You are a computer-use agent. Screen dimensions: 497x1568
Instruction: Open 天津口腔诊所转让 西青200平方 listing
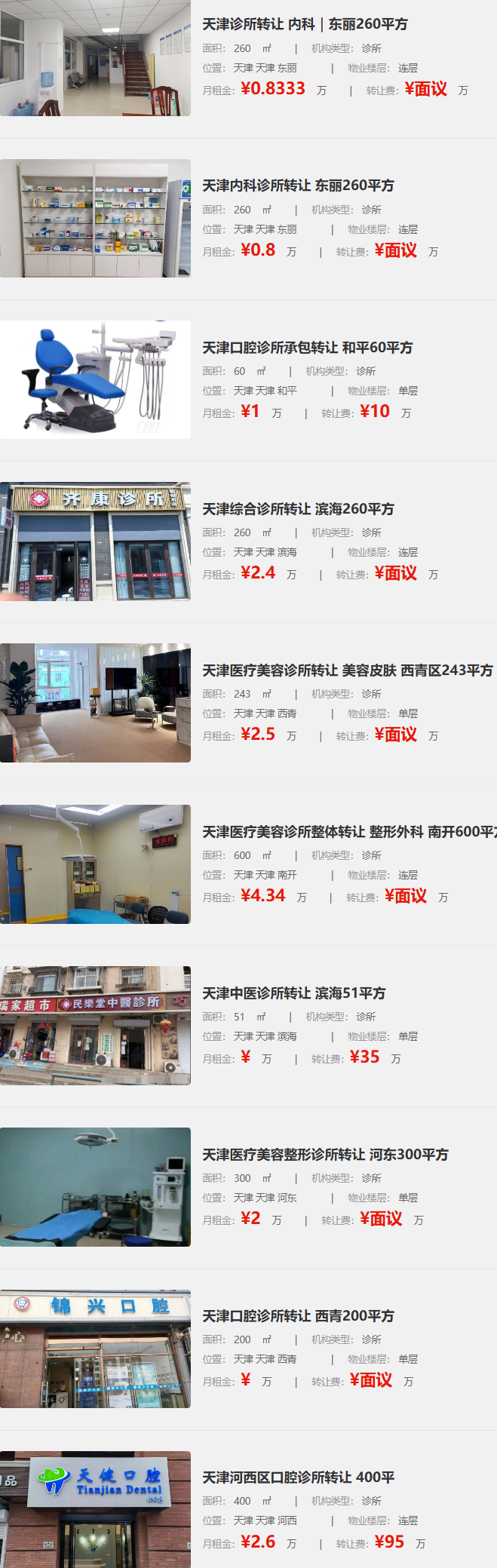[298, 1316]
